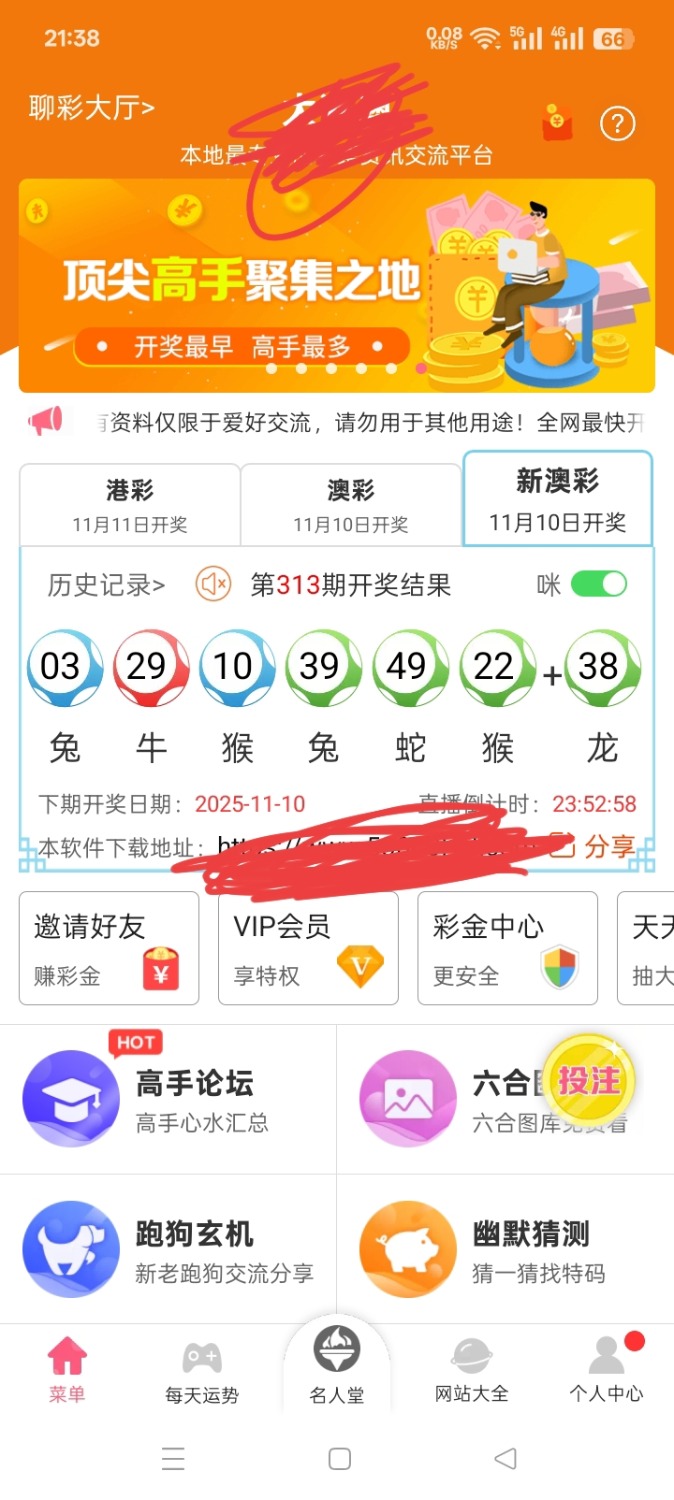This screenshot has height=1500, width=674.
Task: Open the 顶尖高手聚集之地 banner
Action: pos(336,285)
